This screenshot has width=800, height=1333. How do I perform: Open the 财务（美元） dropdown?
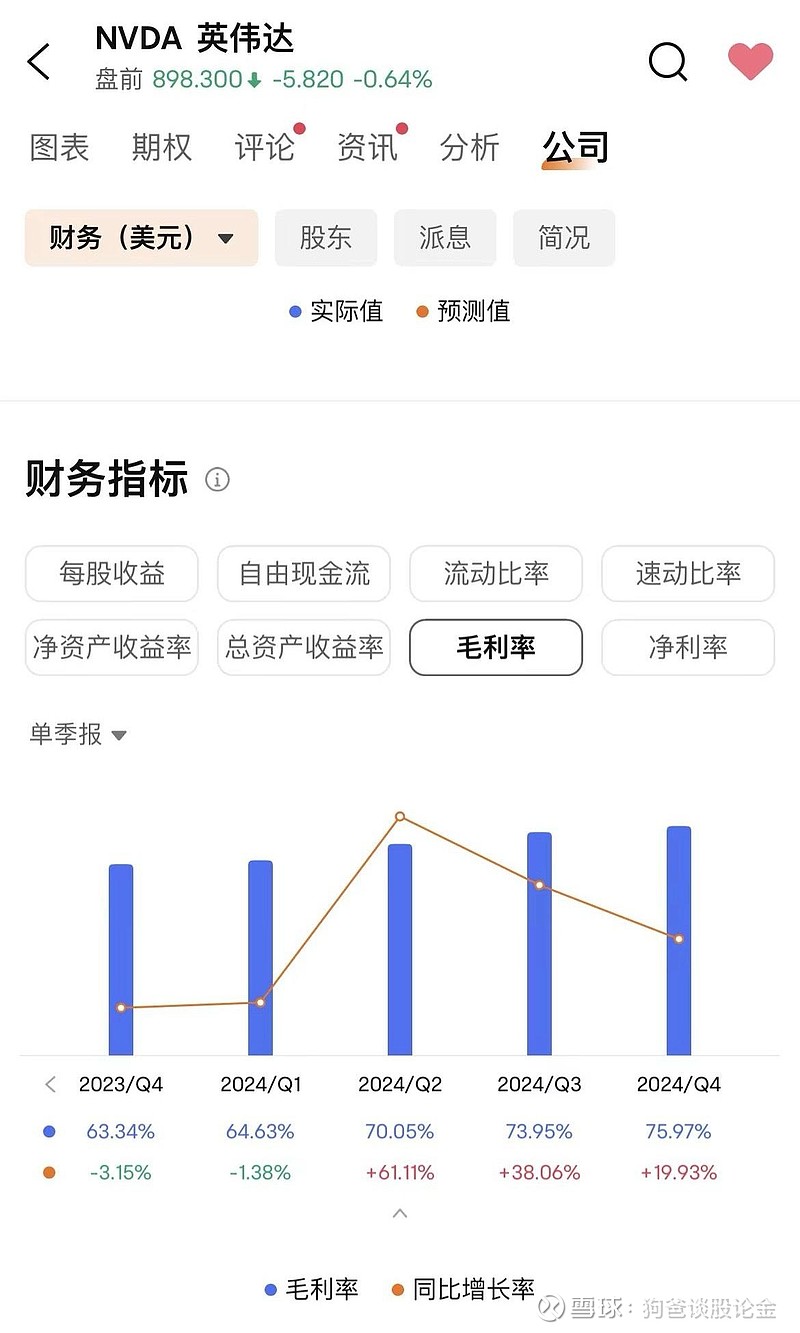140,238
